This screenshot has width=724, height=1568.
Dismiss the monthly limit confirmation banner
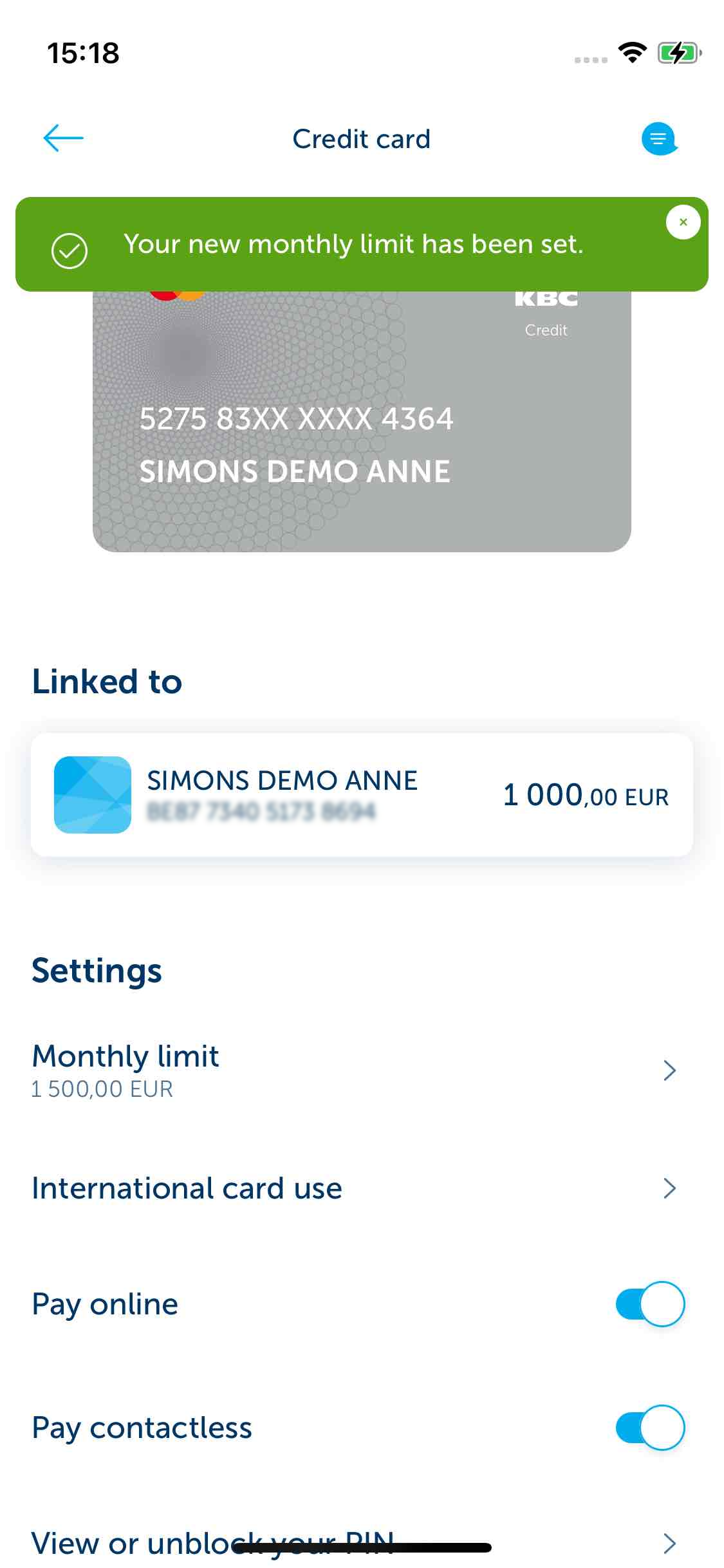(x=683, y=222)
